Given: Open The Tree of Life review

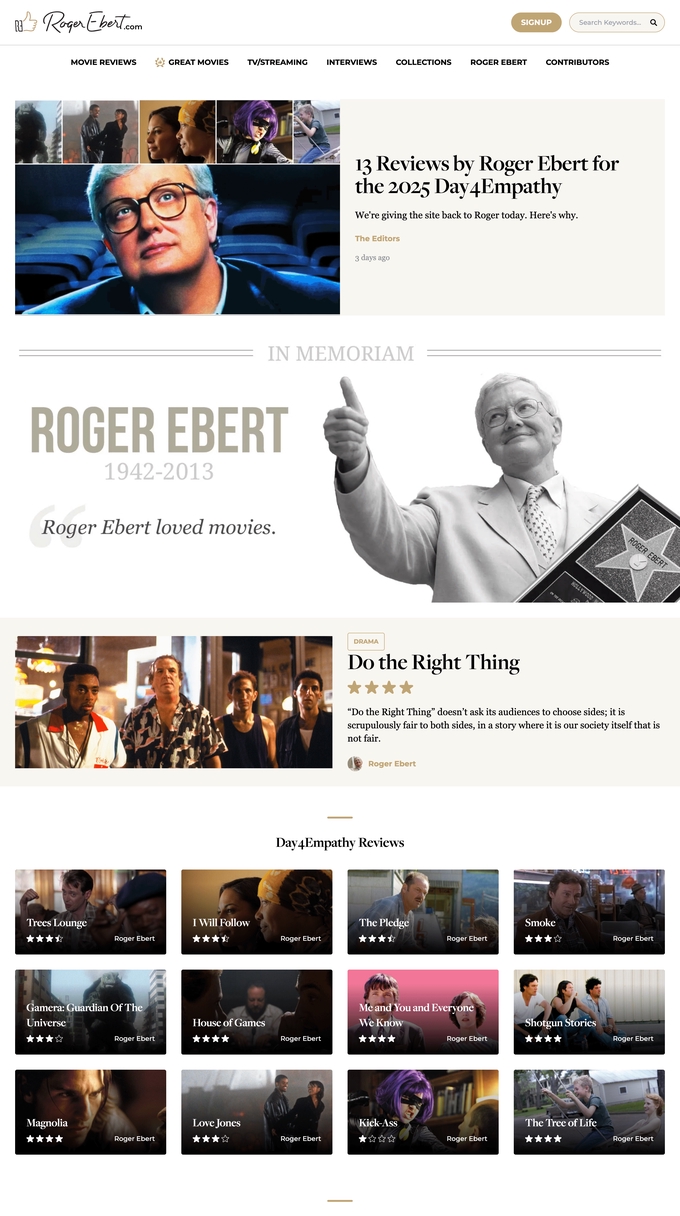Looking at the screenshot, I should 588,1112.
